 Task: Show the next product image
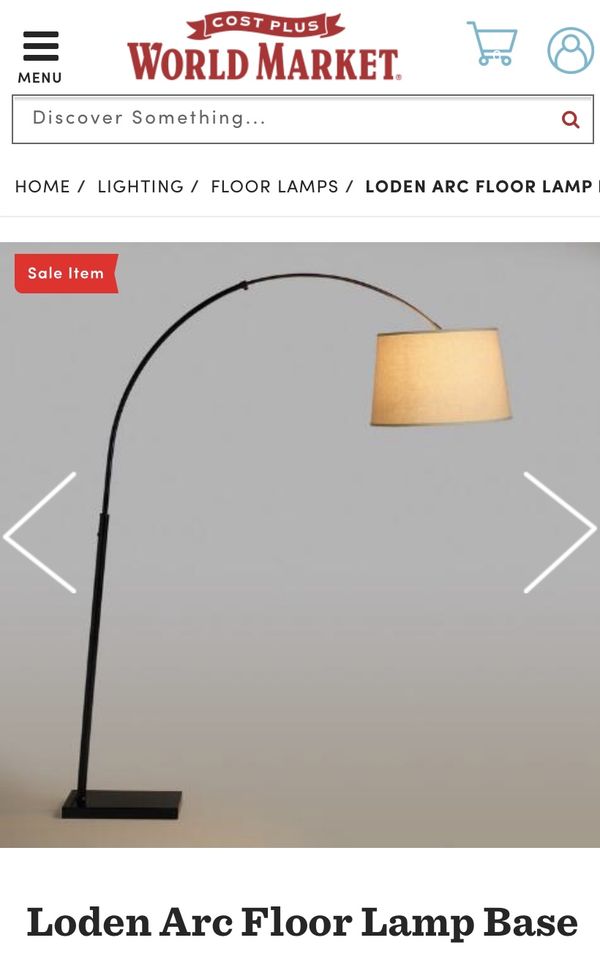[x=560, y=532]
